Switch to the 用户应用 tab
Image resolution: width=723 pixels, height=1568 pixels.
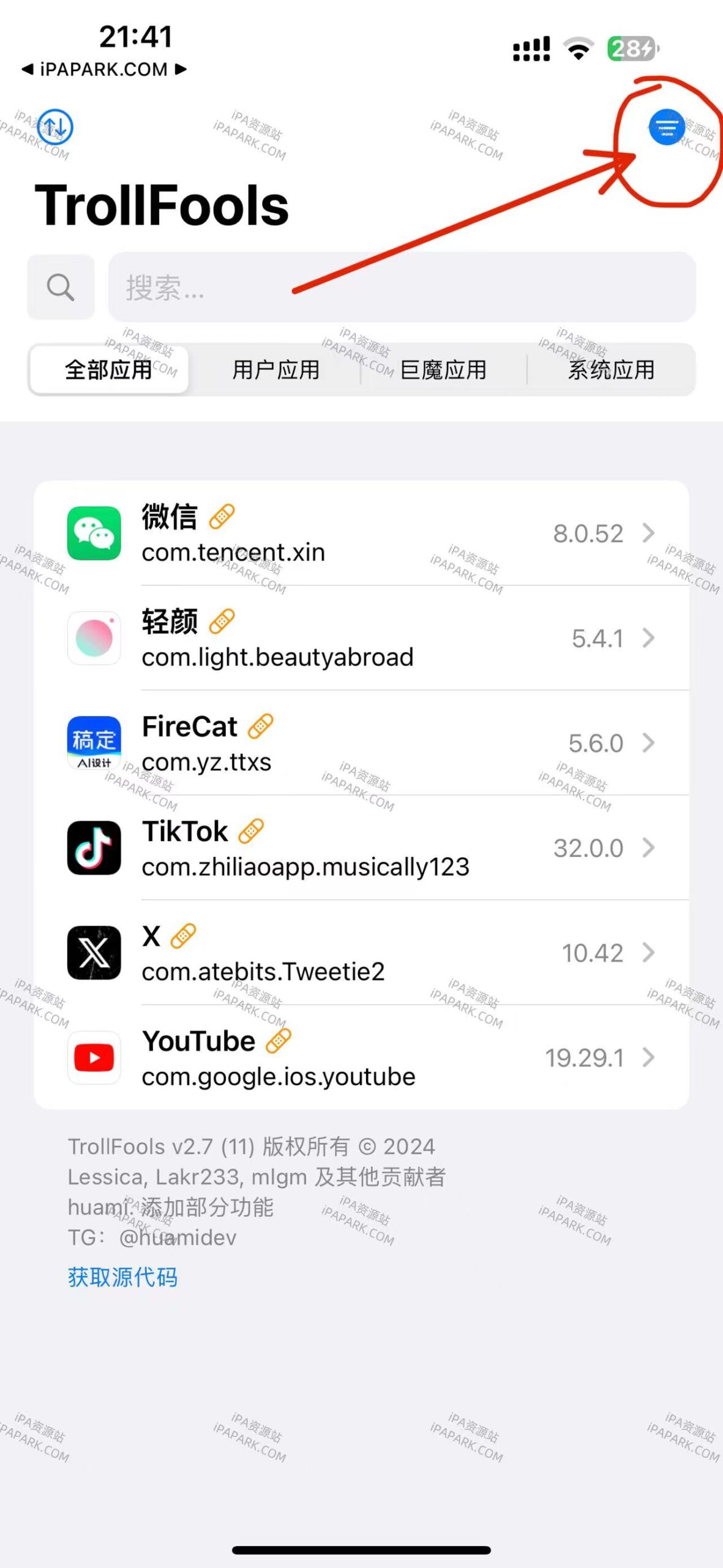click(276, 369)
